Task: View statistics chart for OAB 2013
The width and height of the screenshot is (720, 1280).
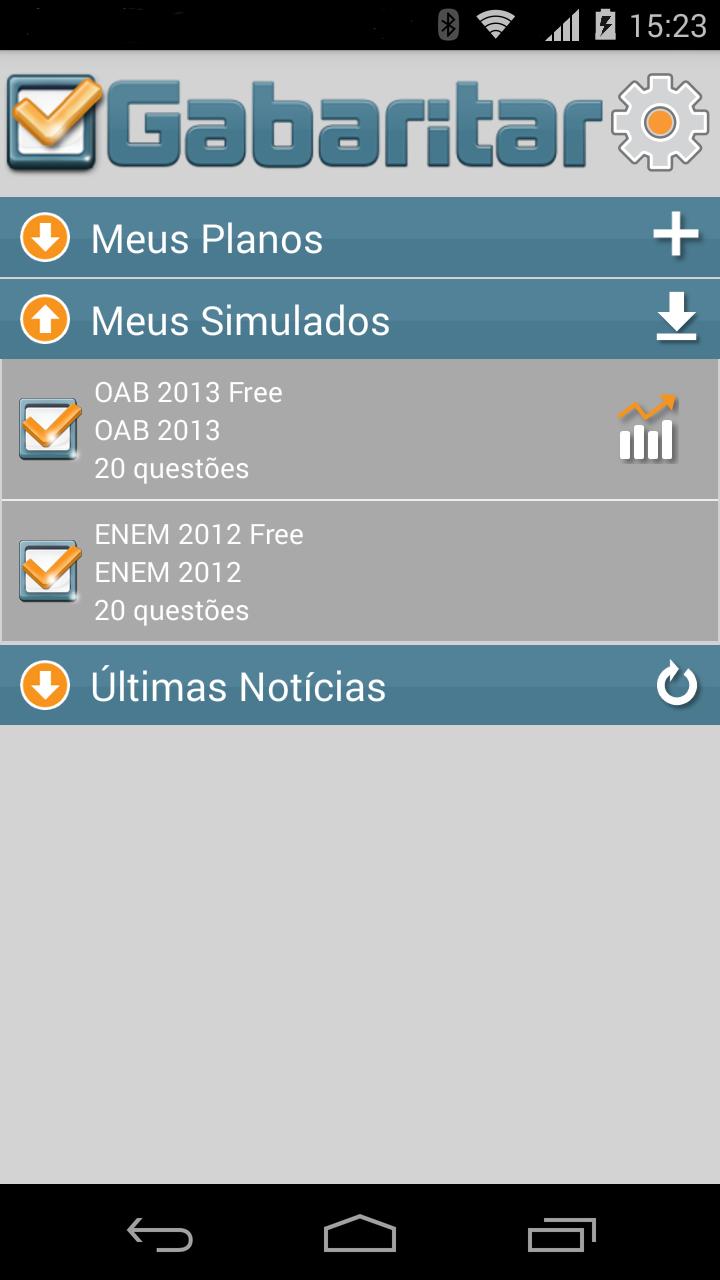Action: point(648,429)
